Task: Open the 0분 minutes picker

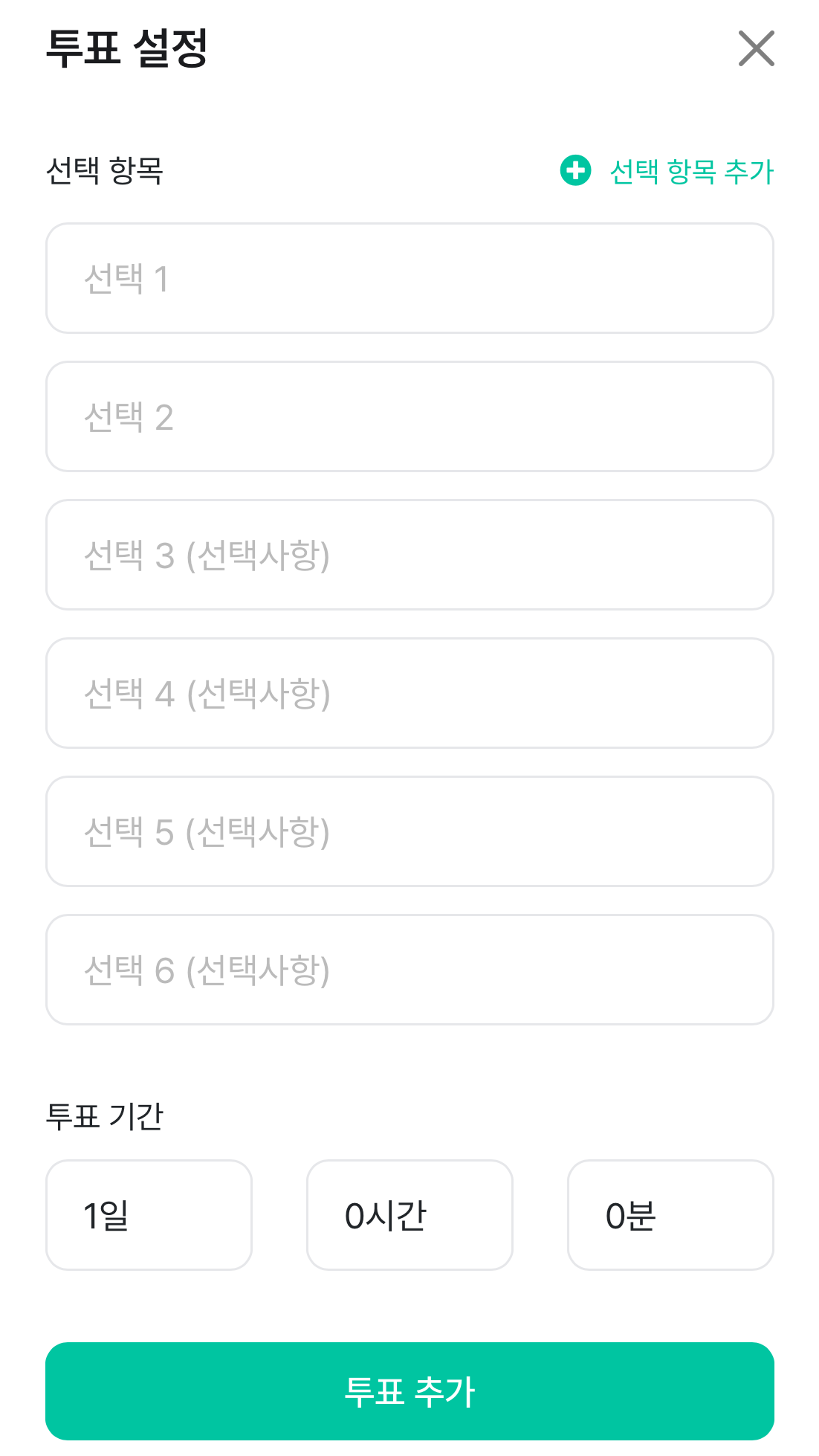Action: click(670, 1215)
